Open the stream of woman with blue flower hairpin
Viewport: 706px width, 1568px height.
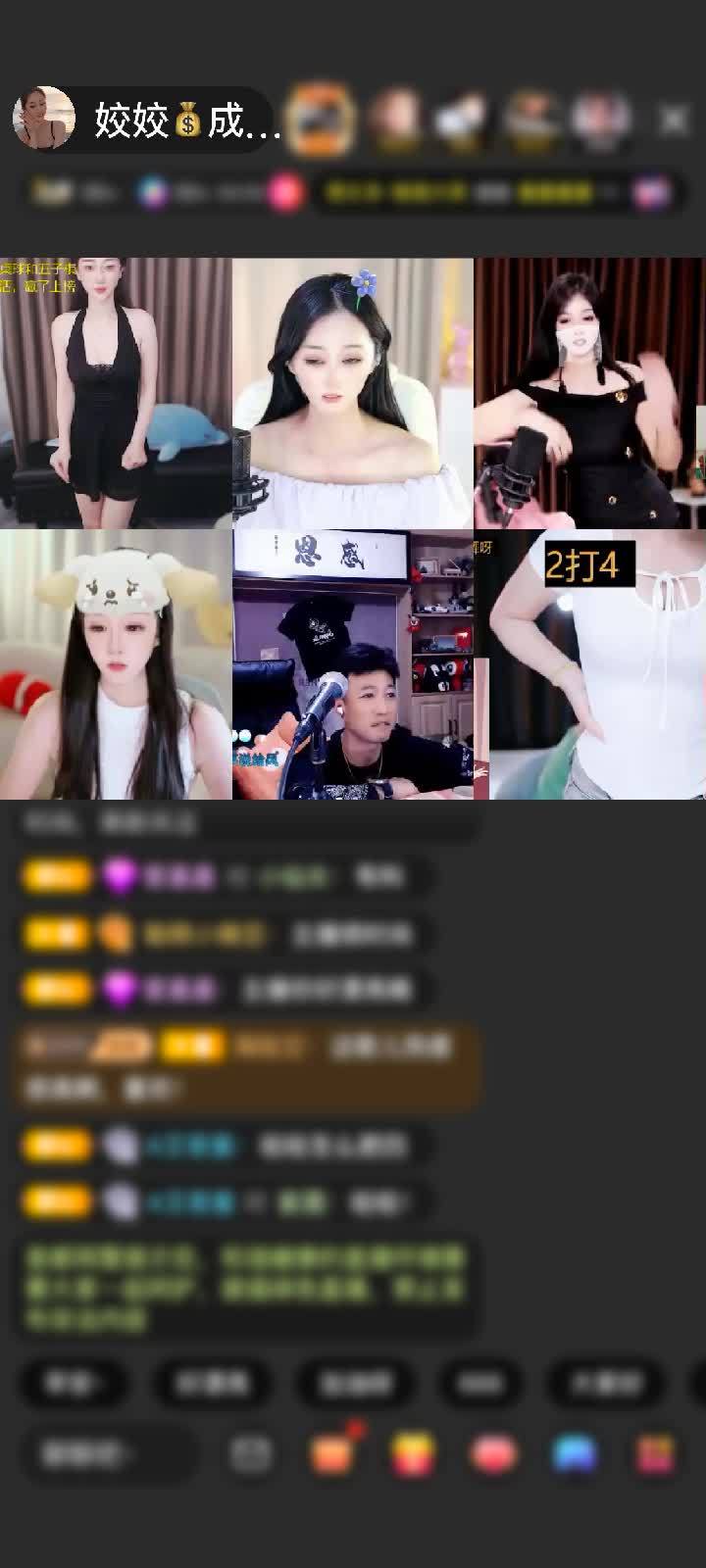[x=353, y=393]
